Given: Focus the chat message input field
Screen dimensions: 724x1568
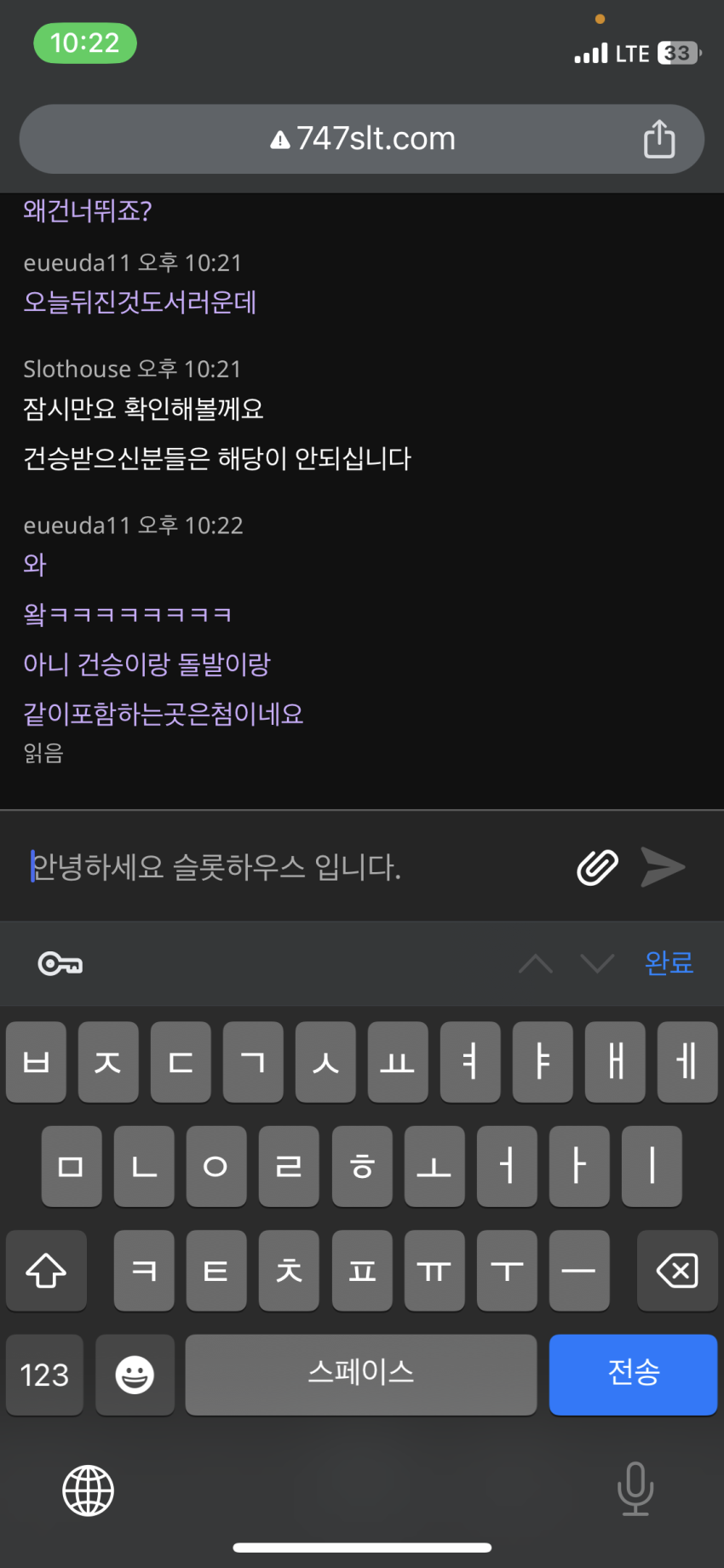Looking at the screenshot, I should click(x=294, y=867).
